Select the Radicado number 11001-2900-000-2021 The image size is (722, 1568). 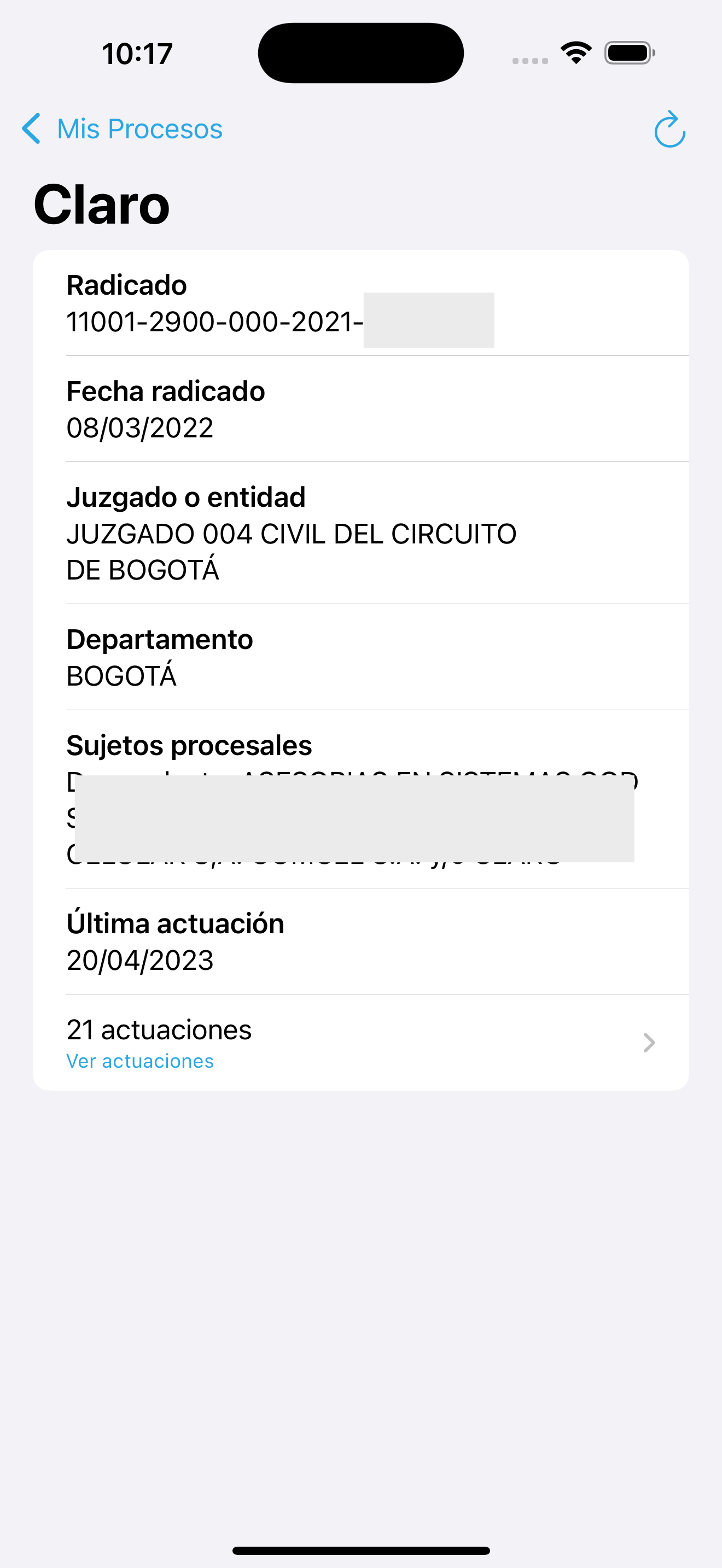214,320
